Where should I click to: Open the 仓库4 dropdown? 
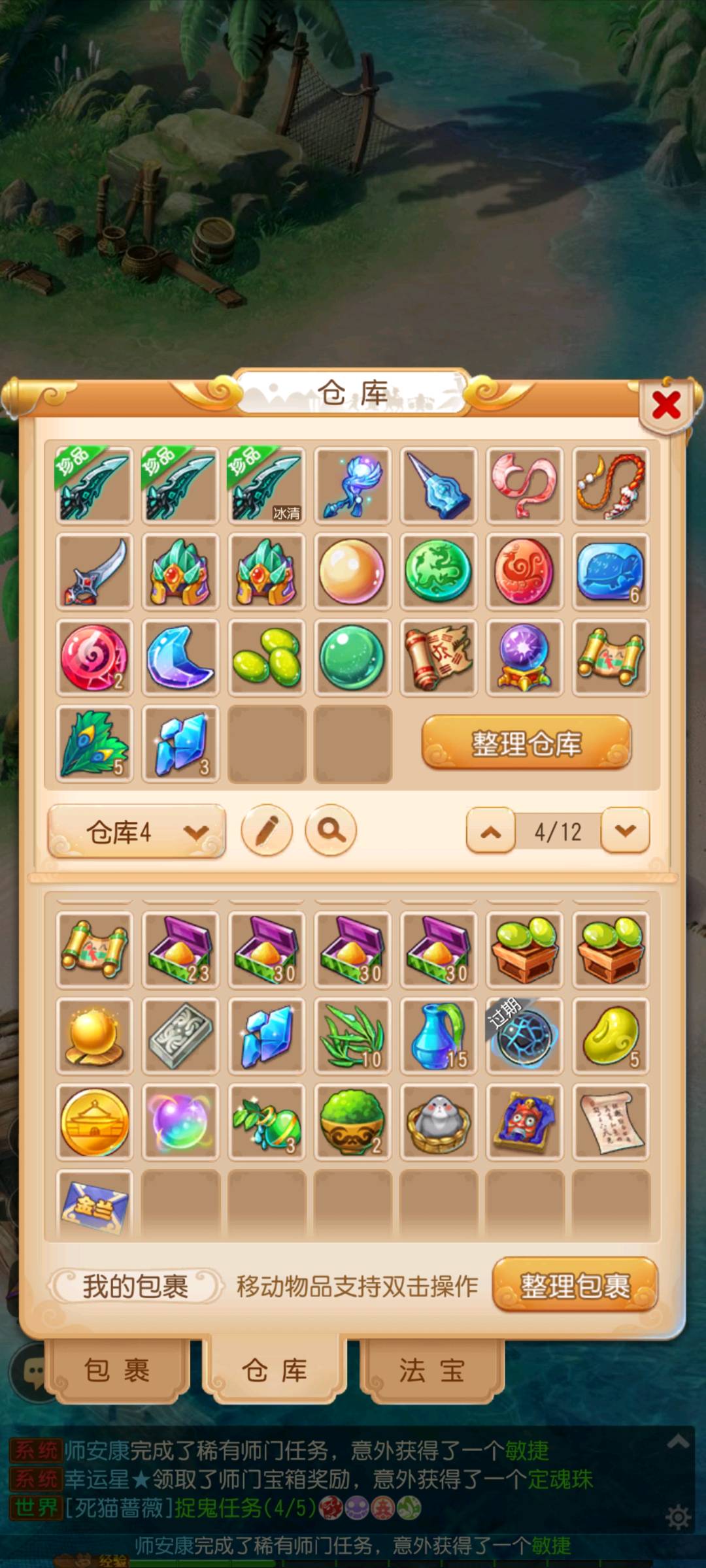pyautogui.click(x=137, y=831)
